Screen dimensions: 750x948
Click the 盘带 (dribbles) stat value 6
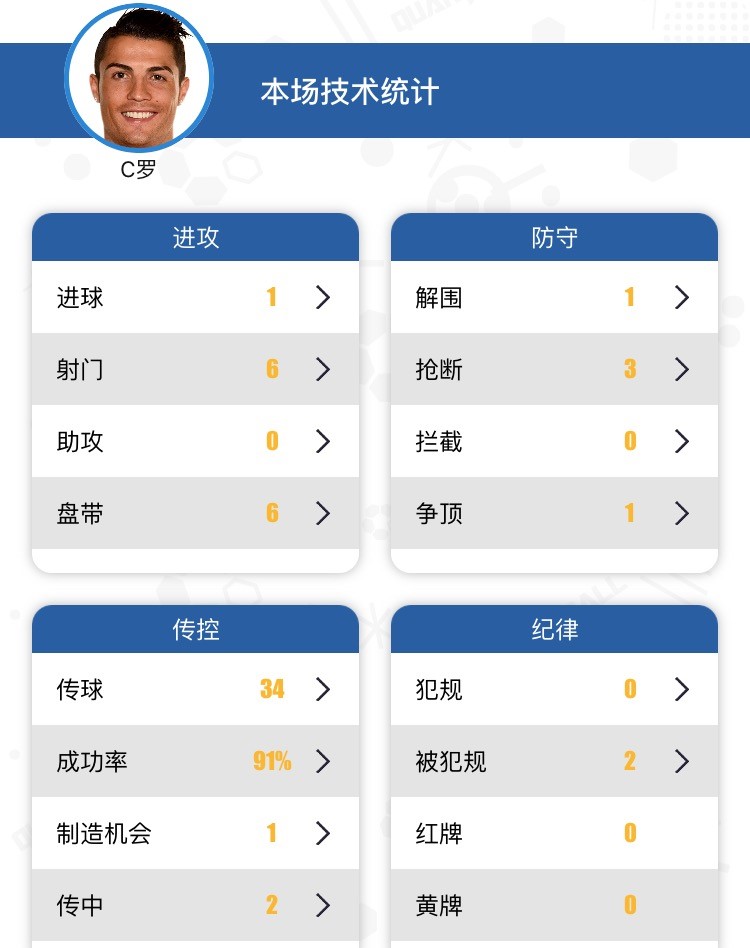point(272,513)
